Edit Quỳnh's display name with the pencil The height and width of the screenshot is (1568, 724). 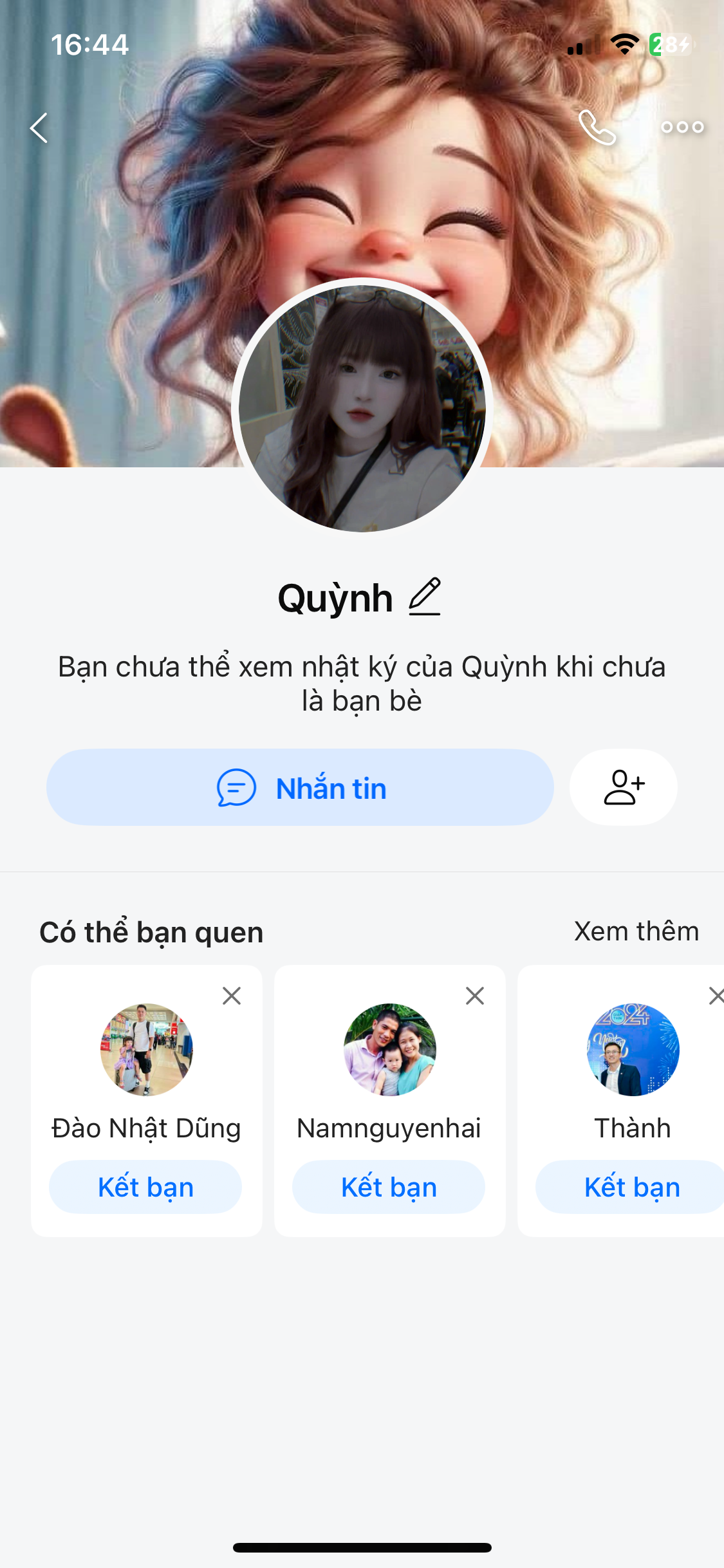tap(425, 597)
